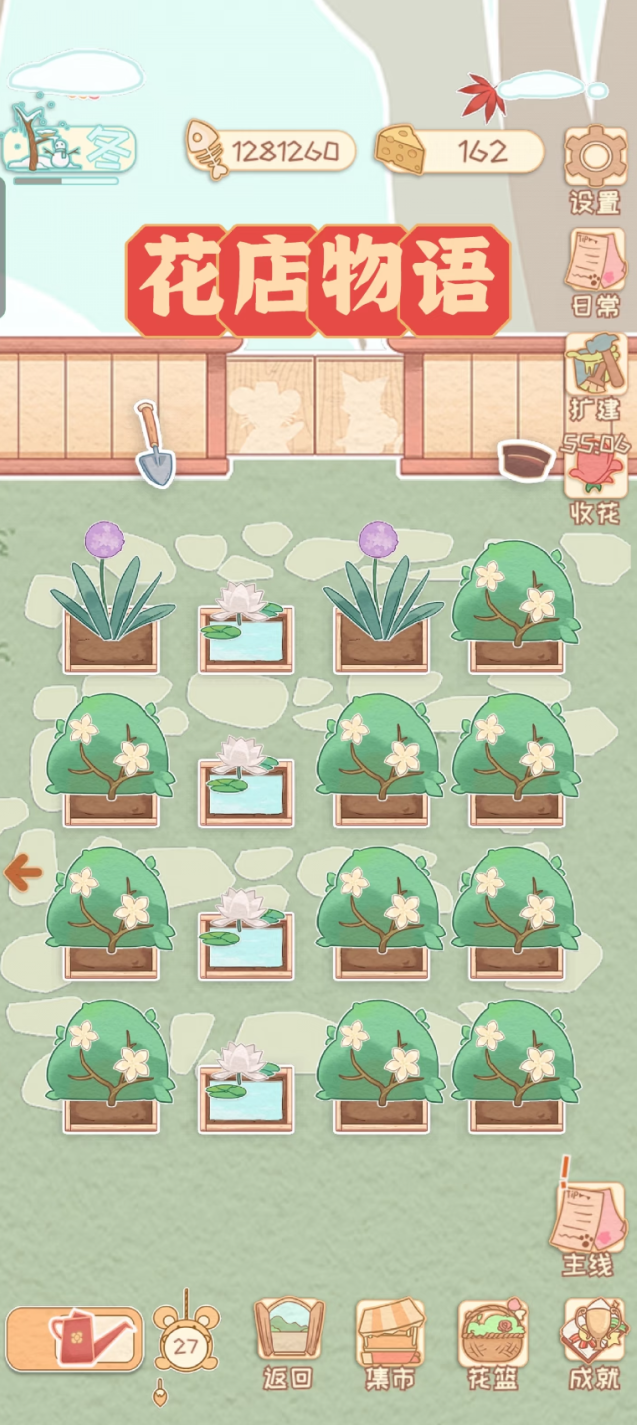Tap the winter 冬 season indicator

(x=70, y=148)
